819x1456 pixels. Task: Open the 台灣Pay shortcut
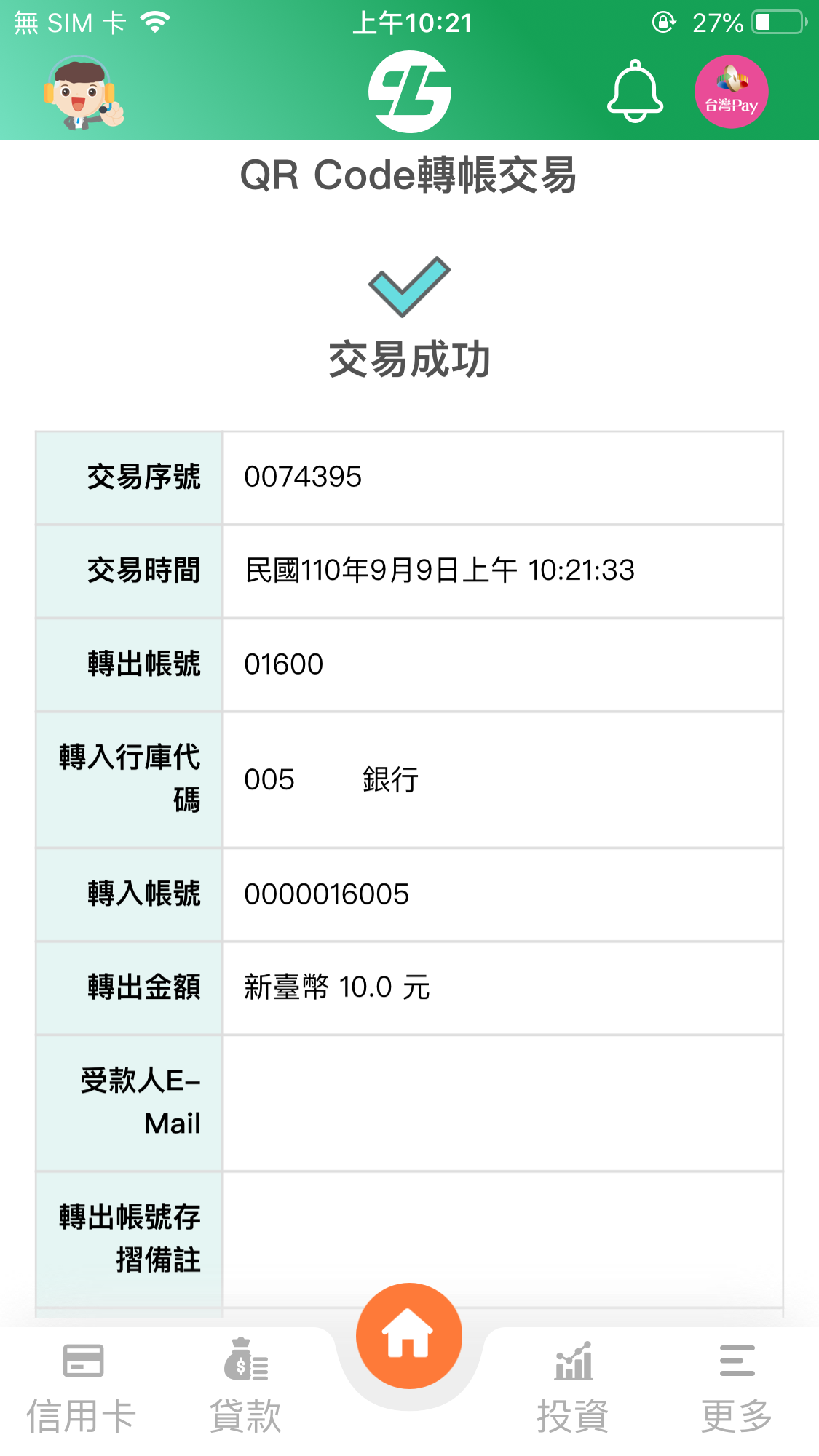(732, 92)
